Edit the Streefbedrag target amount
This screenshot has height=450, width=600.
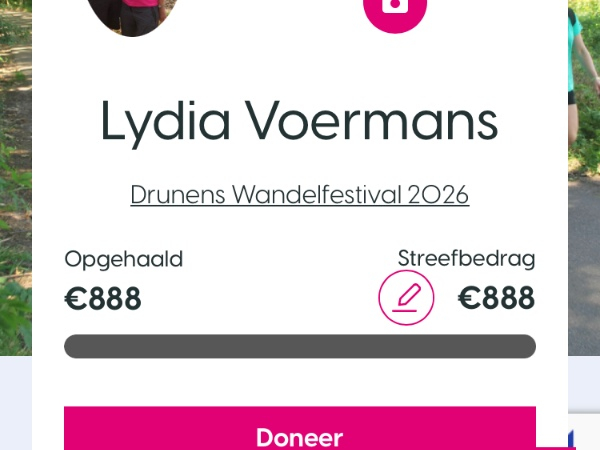406,298
